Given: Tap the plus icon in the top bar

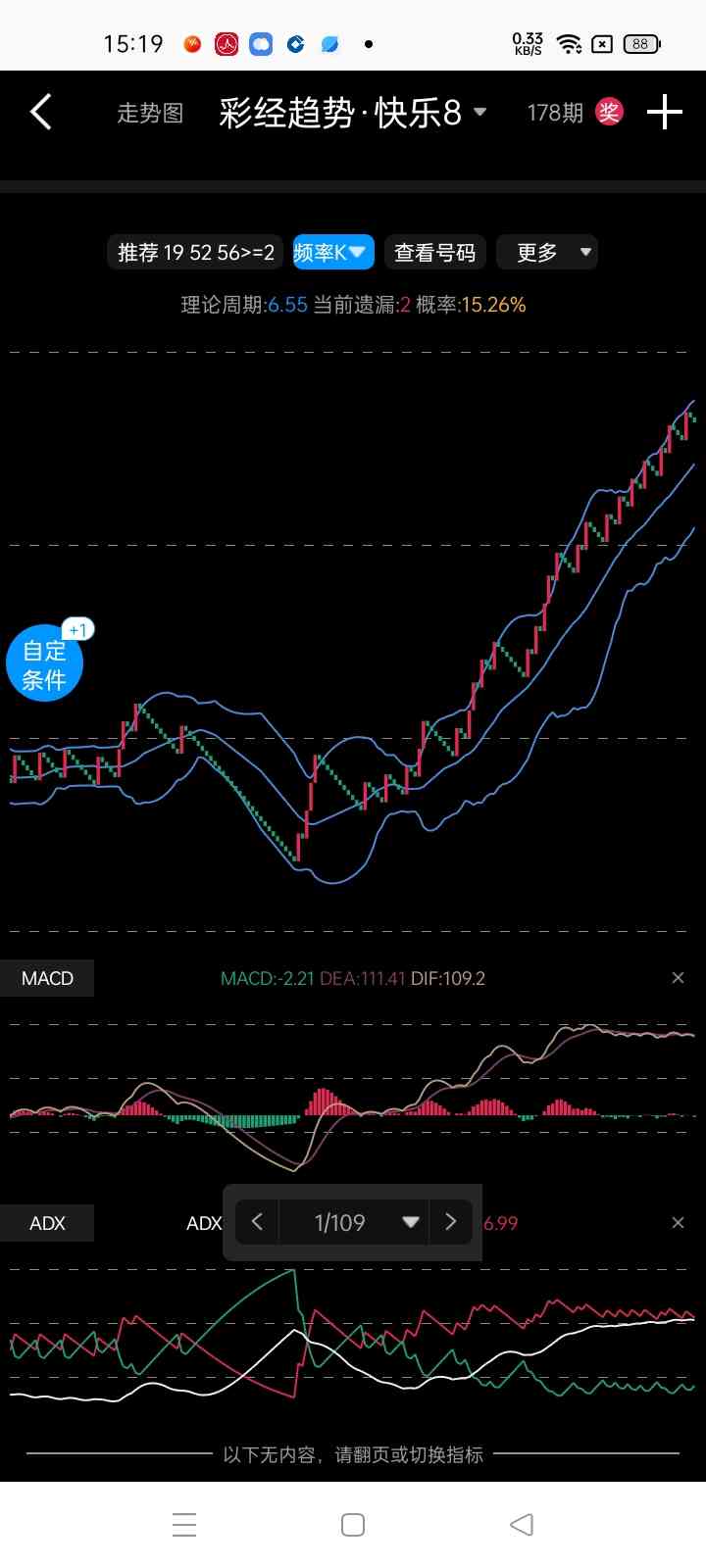Looking at the screenshot, I should (x=665, y=113).
